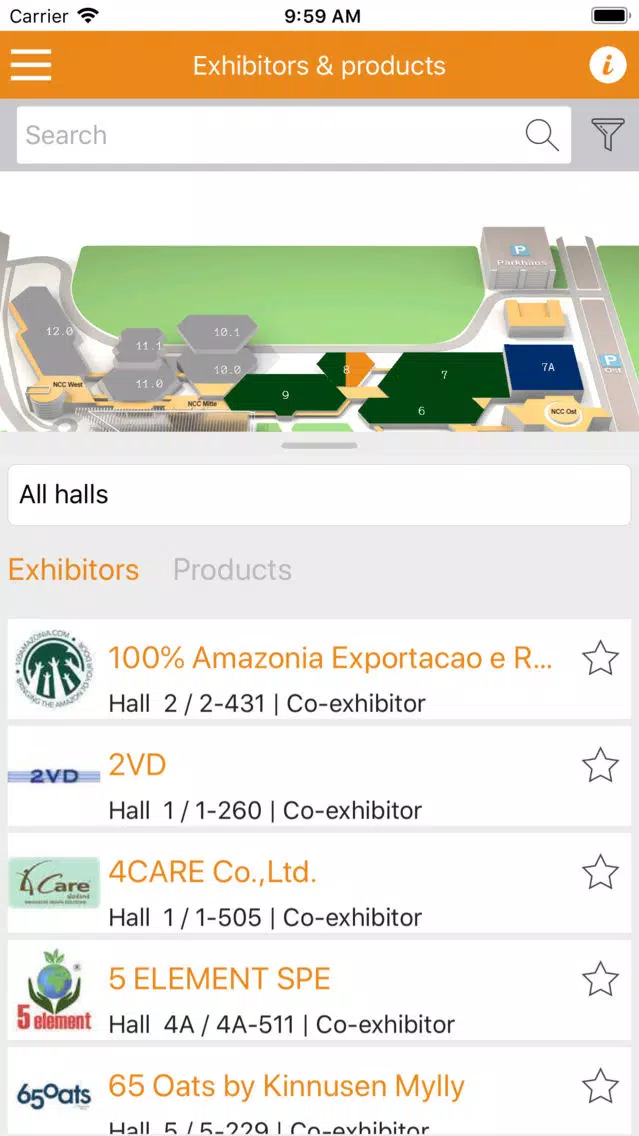
Task: Star the 5 ELEMENT SPE entry
Action: click(x=600, y=979)
